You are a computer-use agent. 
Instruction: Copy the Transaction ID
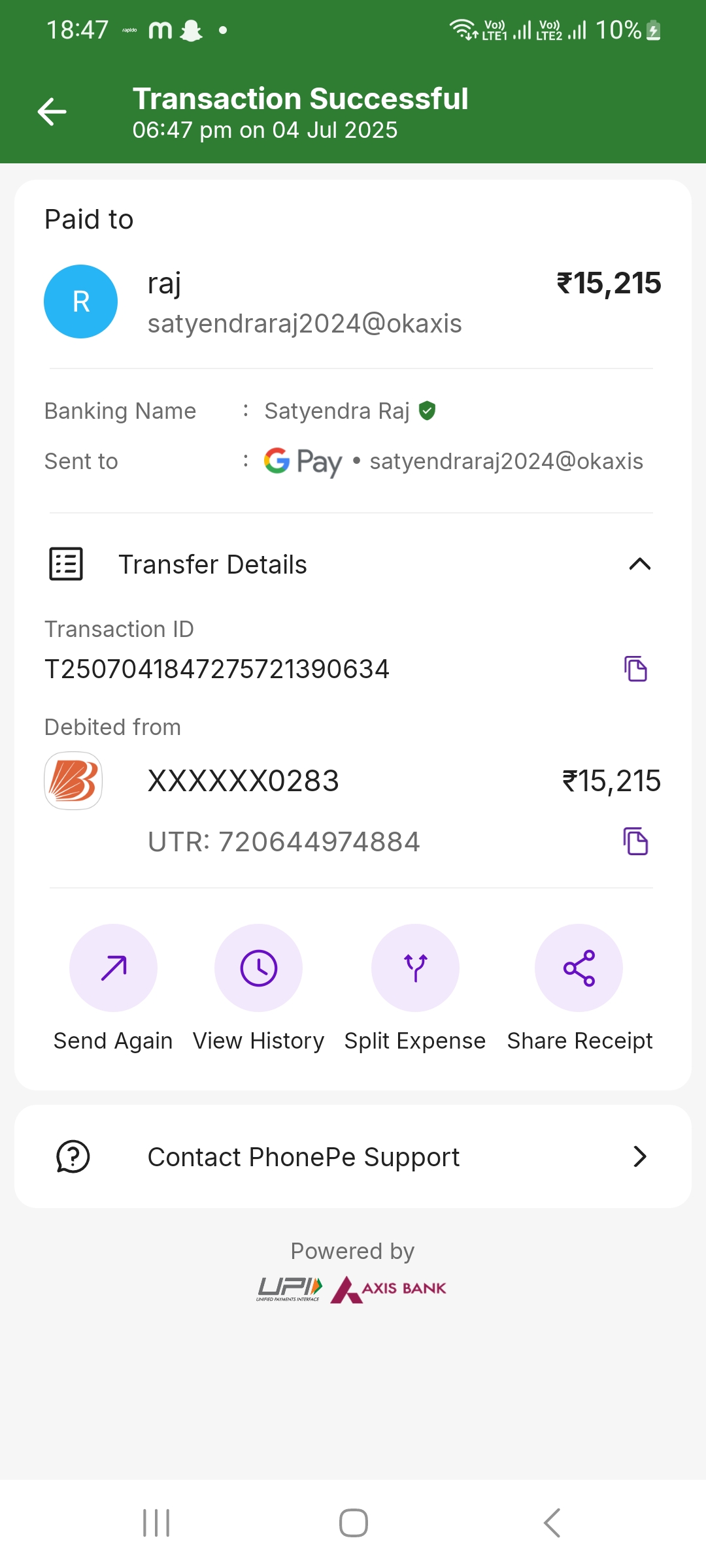click(x=635, y=669)
